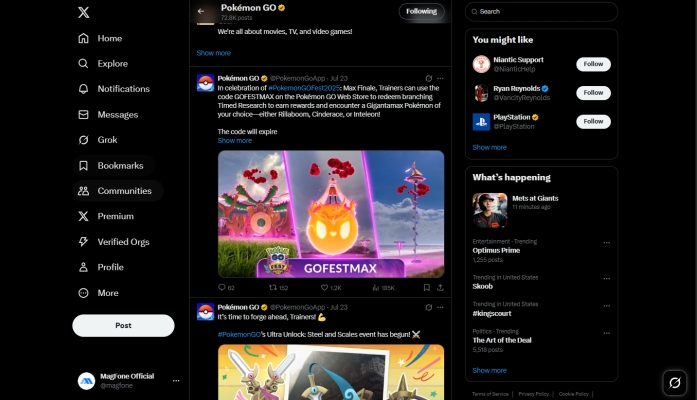
Task: Open the GOFESTMAX post image
Action: [x=331, y=213]
